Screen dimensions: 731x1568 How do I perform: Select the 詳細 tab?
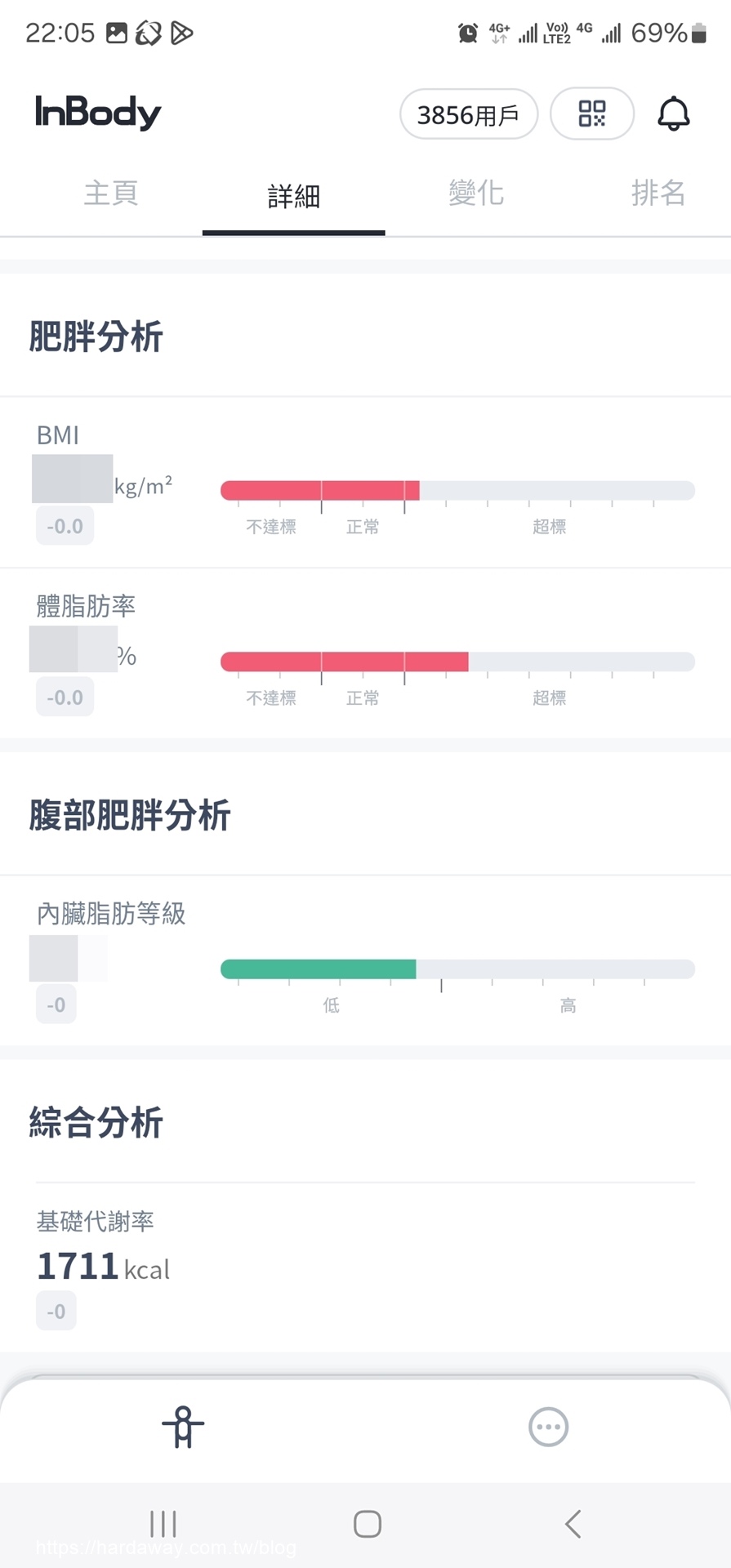(294, 196)
